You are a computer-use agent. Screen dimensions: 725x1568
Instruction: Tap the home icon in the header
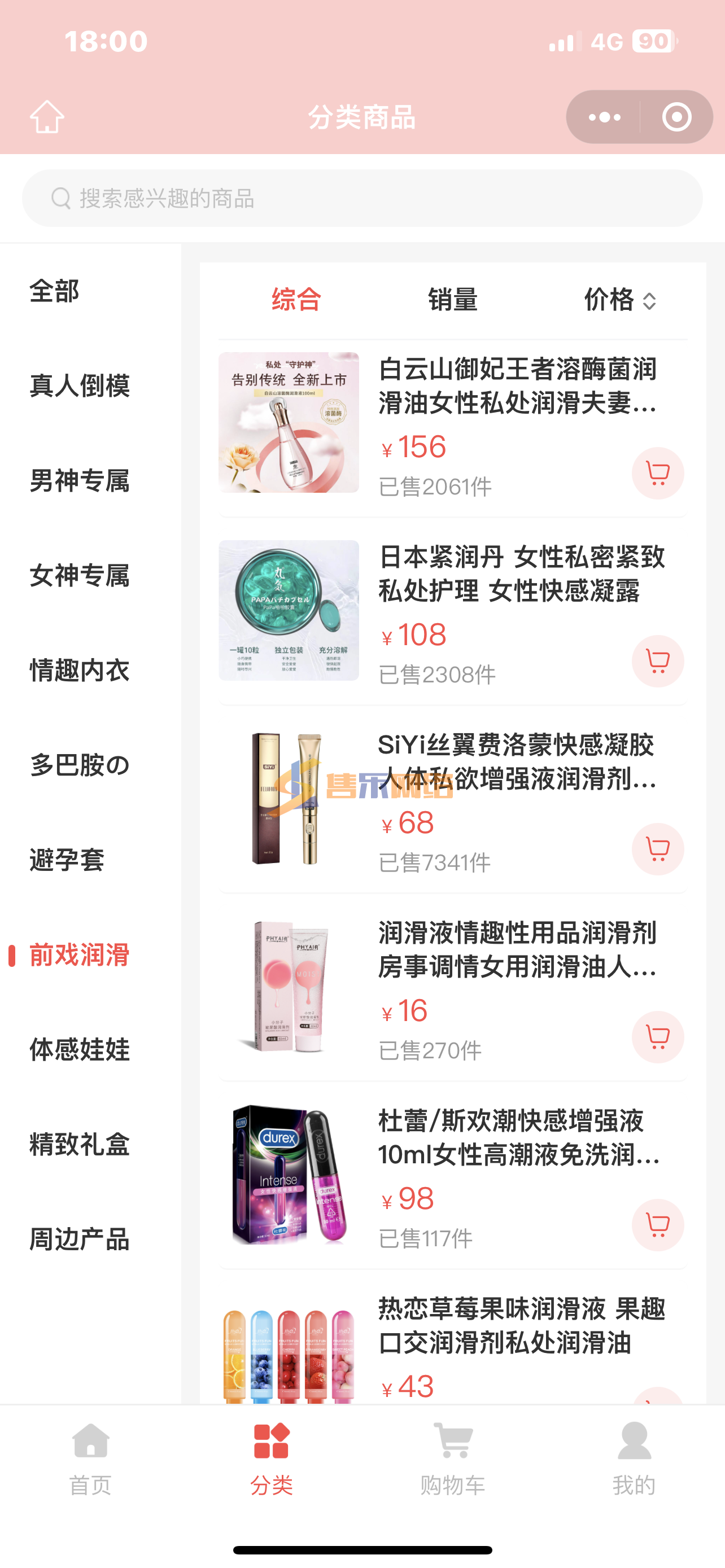(47, 116)
